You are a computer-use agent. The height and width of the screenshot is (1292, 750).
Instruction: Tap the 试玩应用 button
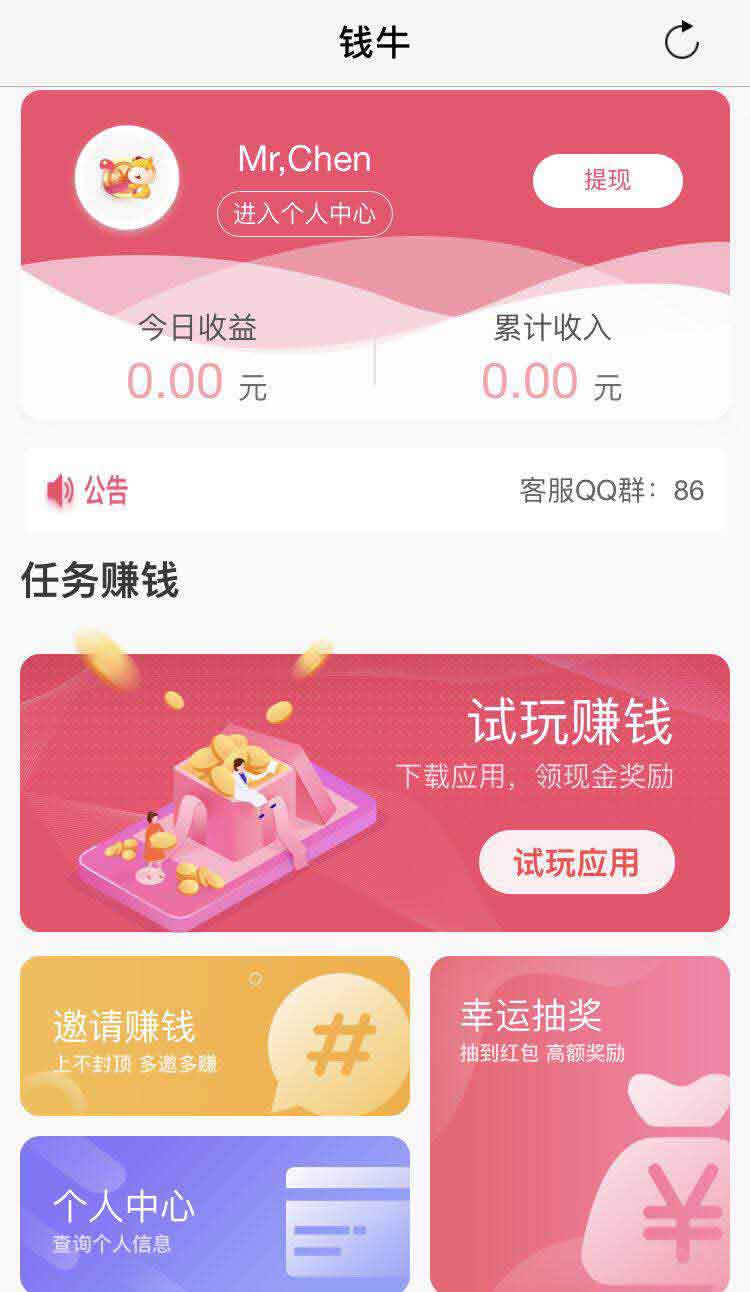coord(577,862)
